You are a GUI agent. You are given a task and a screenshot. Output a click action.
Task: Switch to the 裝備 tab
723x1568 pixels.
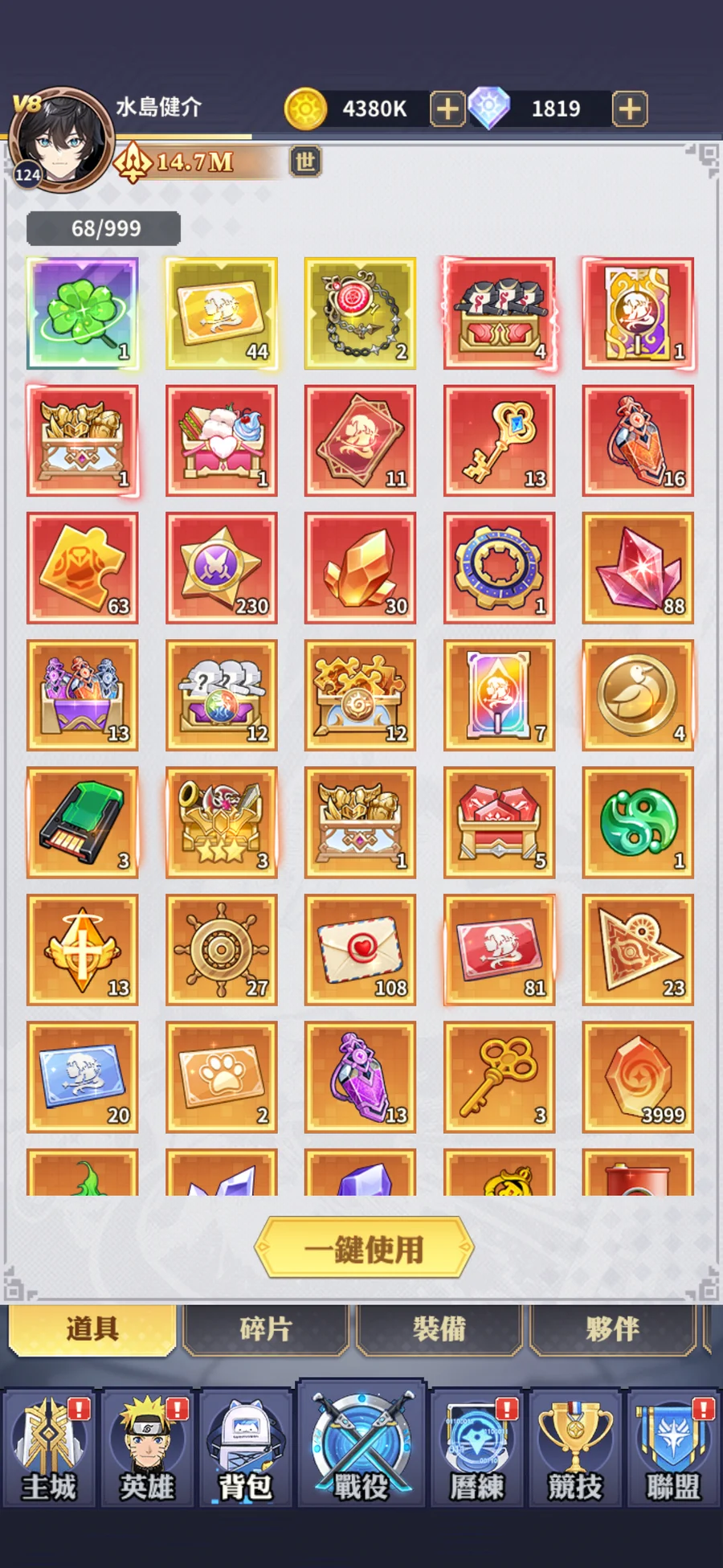(x=439, y=1329)
